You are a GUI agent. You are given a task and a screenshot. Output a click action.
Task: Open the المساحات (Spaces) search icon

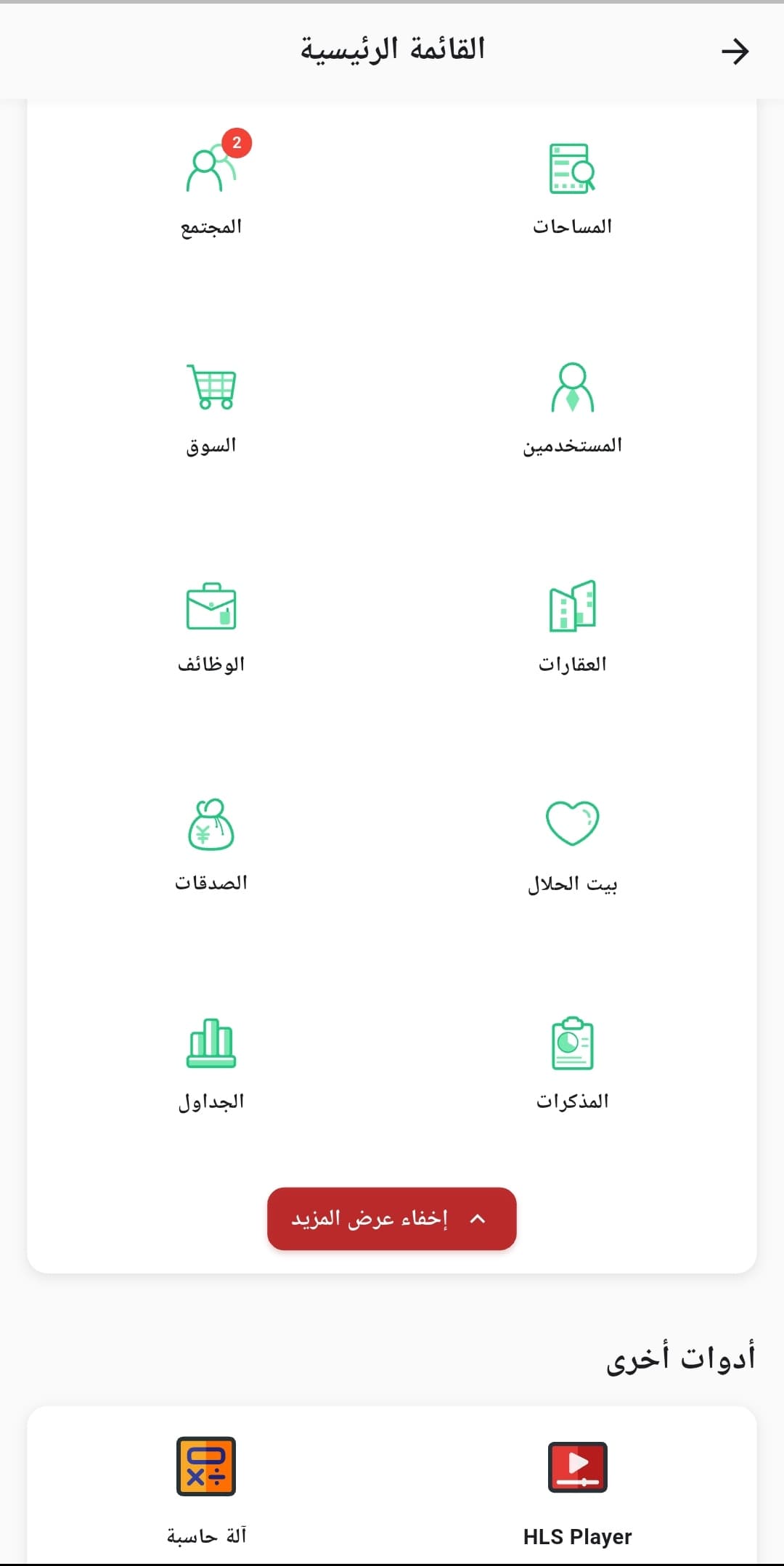coord(573,168)
